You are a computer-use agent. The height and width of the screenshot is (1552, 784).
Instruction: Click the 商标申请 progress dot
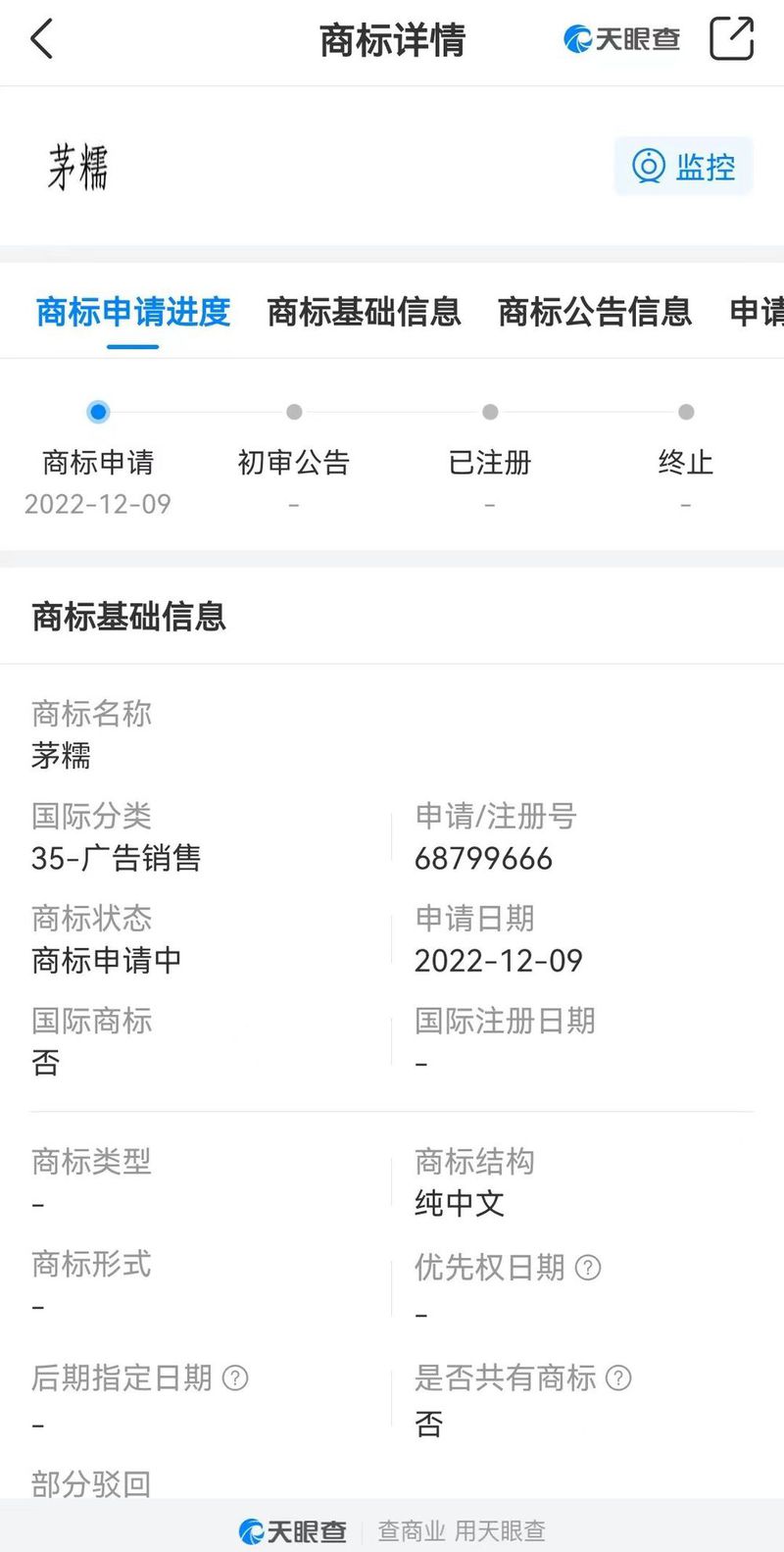tap(98, 413)
